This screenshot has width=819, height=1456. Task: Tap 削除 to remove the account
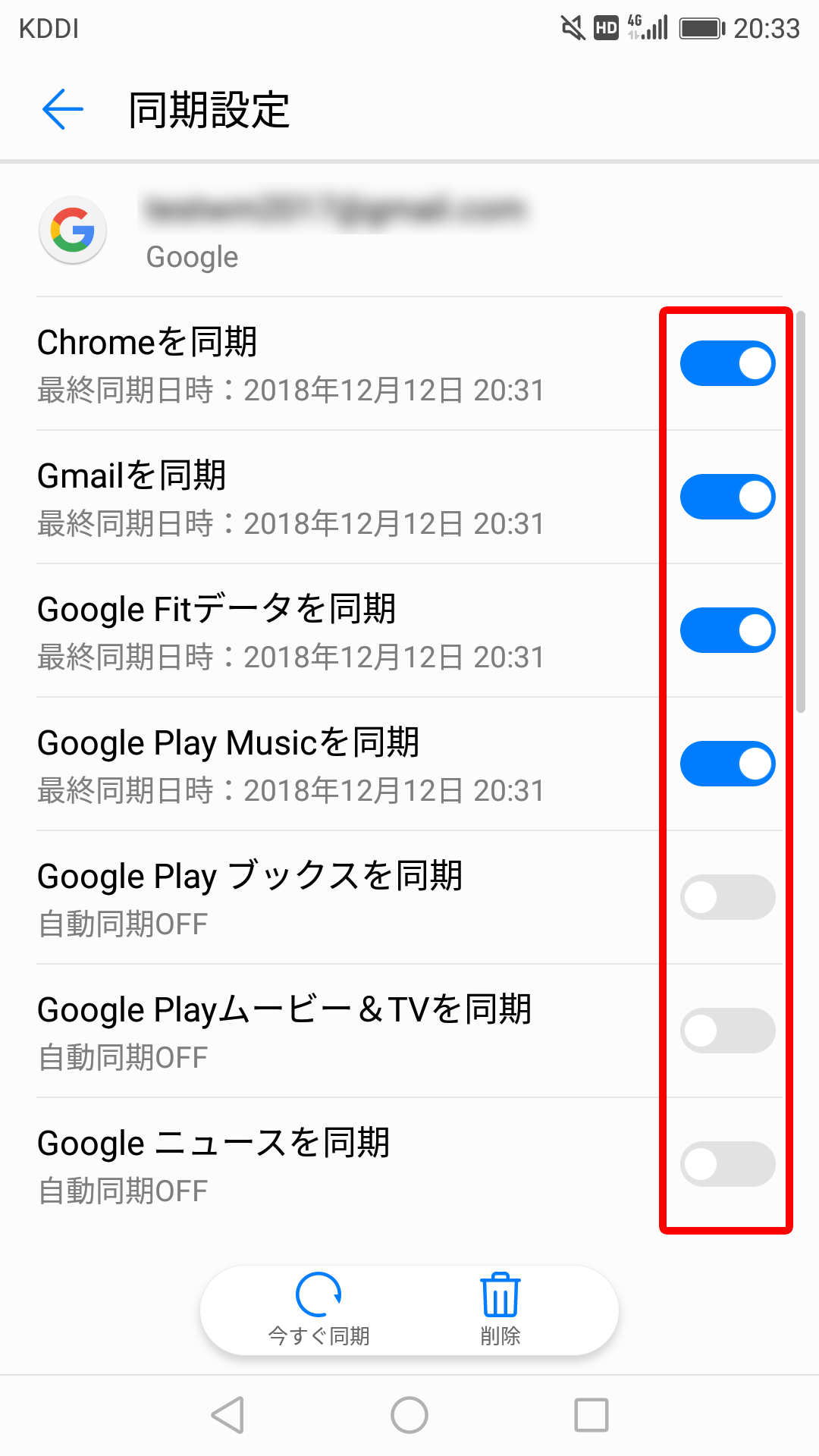[x=500, y=1310]
